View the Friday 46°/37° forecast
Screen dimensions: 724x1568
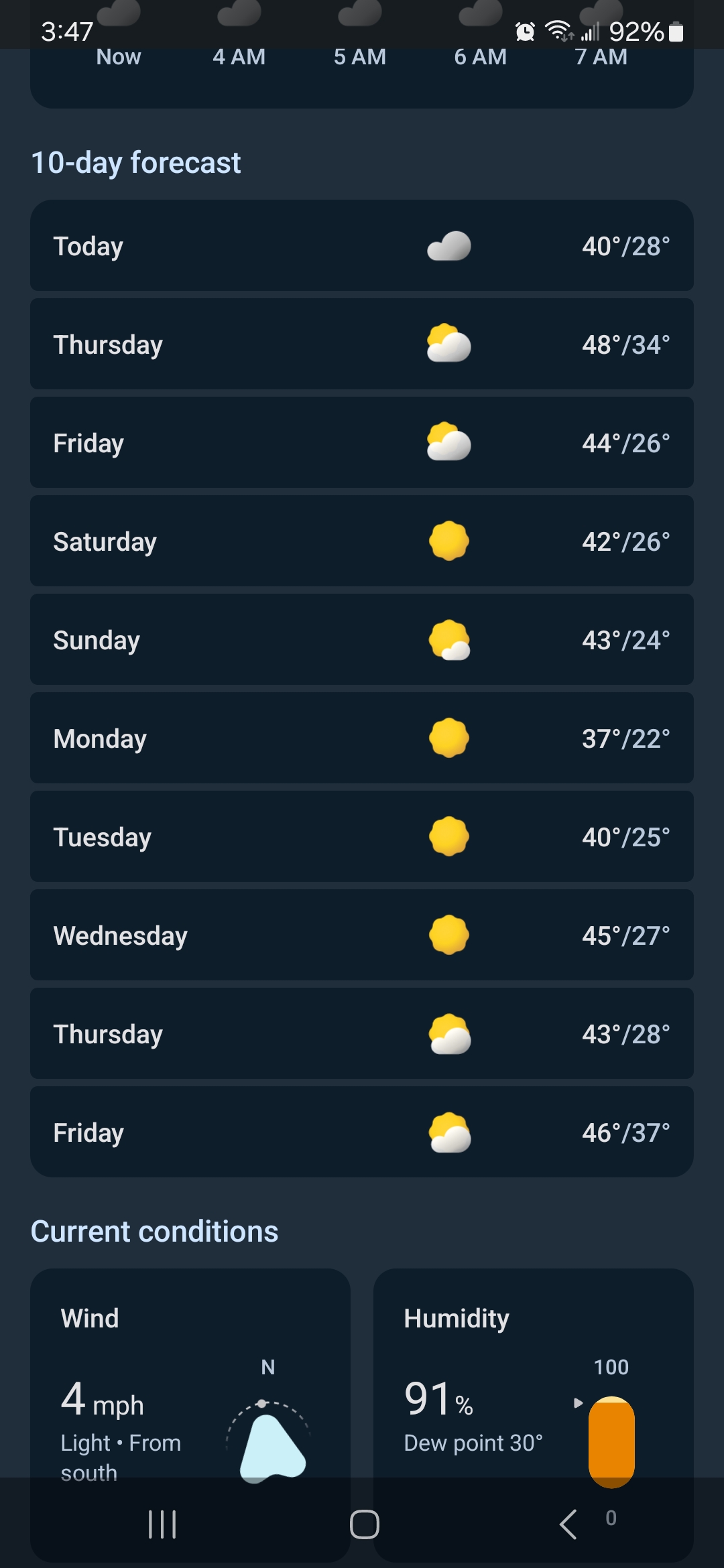tap(362, 1132)
